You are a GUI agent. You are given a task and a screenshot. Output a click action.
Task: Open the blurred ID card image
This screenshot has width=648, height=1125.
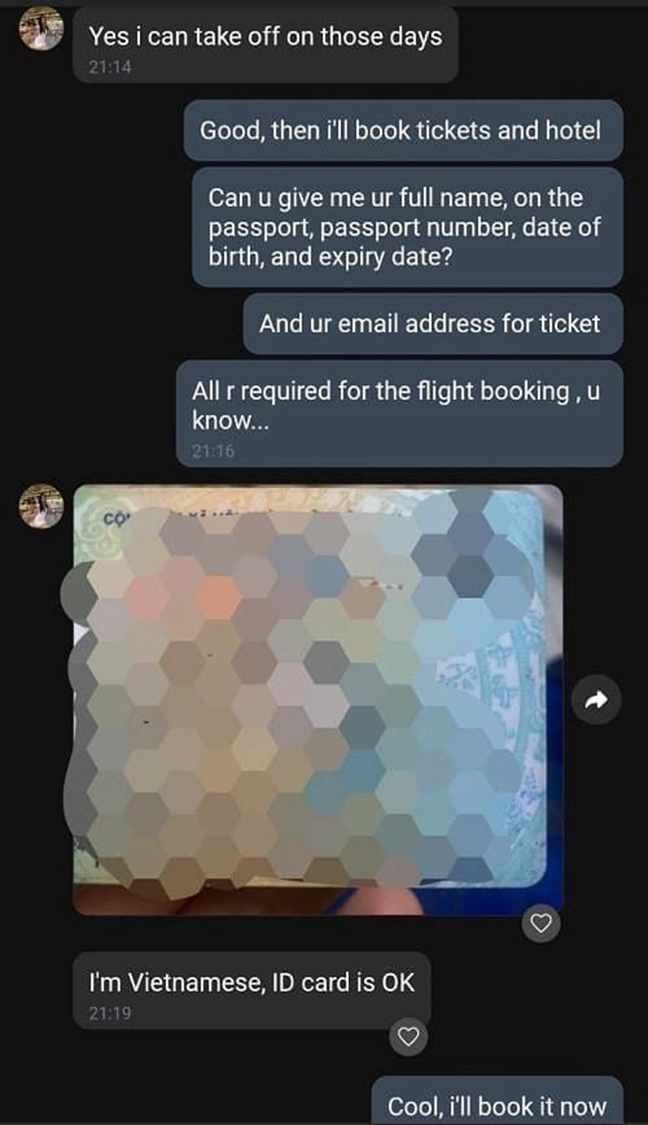coord(318,698)
